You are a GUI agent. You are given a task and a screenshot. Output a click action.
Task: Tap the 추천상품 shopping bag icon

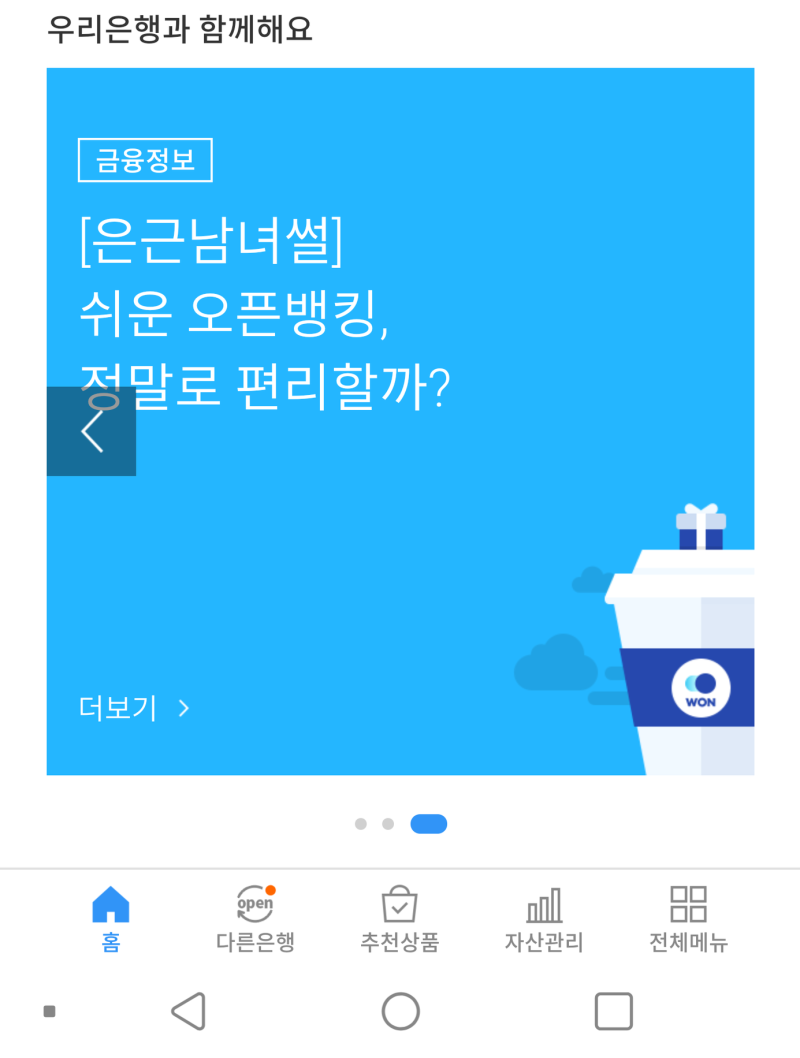(399, 907)
